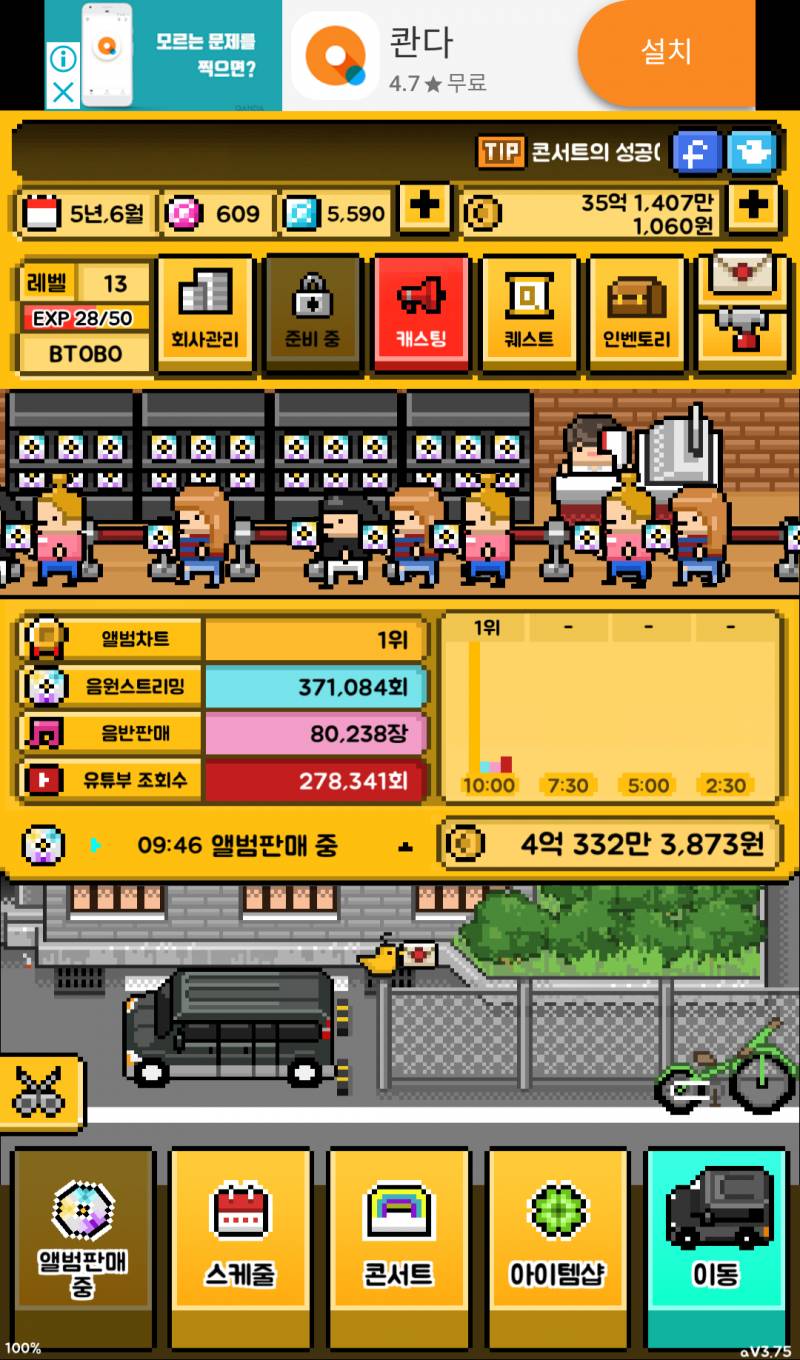The image size is (800, 1360).
Task: Tap the hammer build icon
Action: [741, 334]
